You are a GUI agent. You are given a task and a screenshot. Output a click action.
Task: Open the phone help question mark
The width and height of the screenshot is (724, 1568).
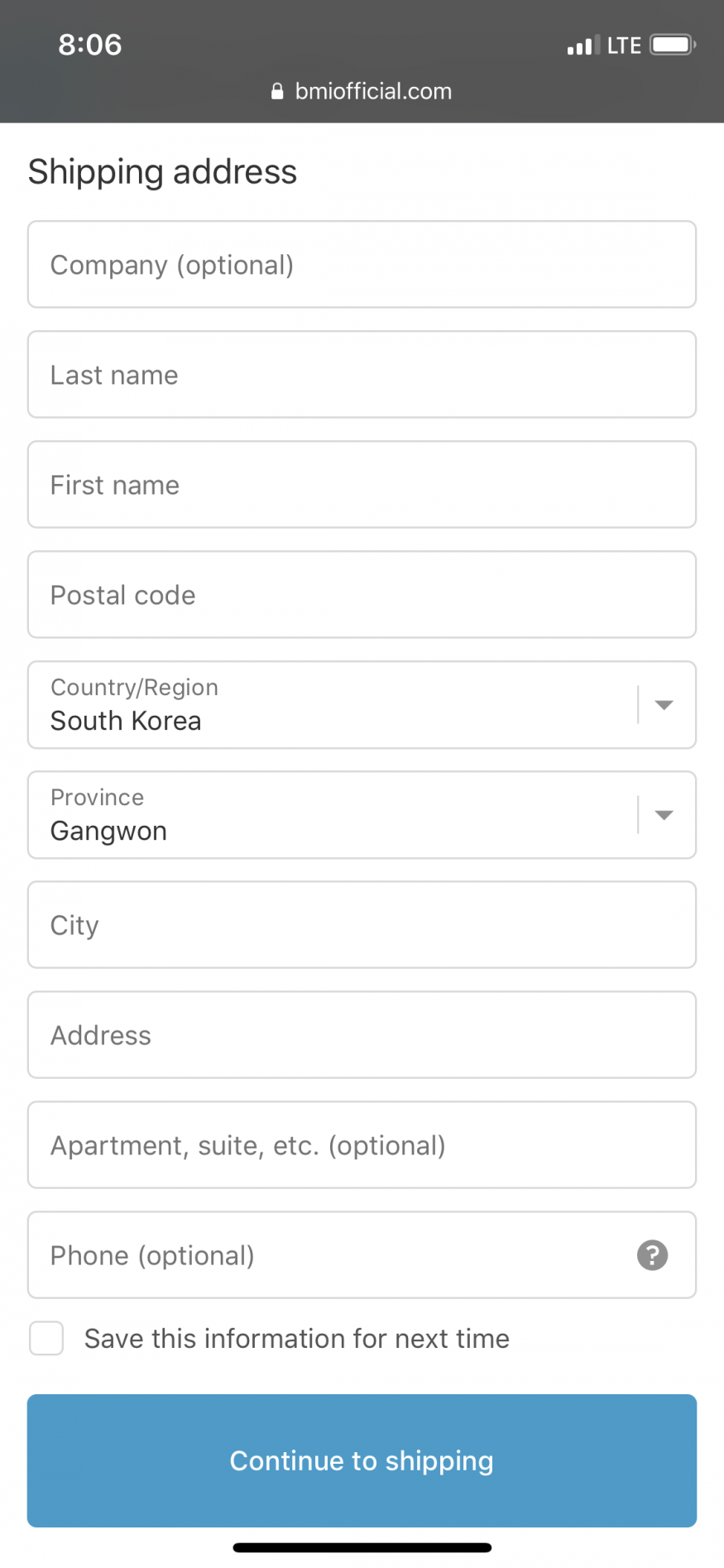tap(652, 1255)
